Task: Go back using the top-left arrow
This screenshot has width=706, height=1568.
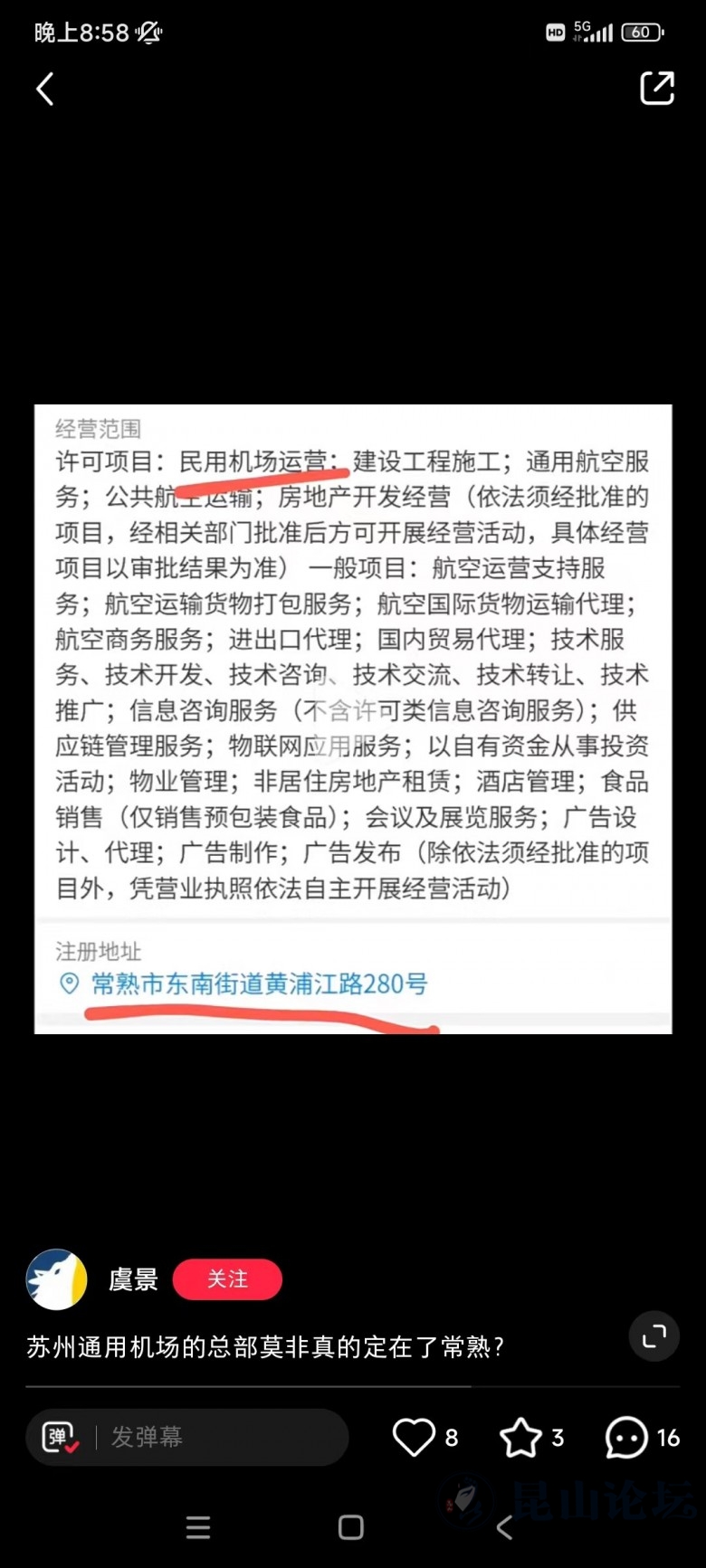Action: [x=45, y=89]
